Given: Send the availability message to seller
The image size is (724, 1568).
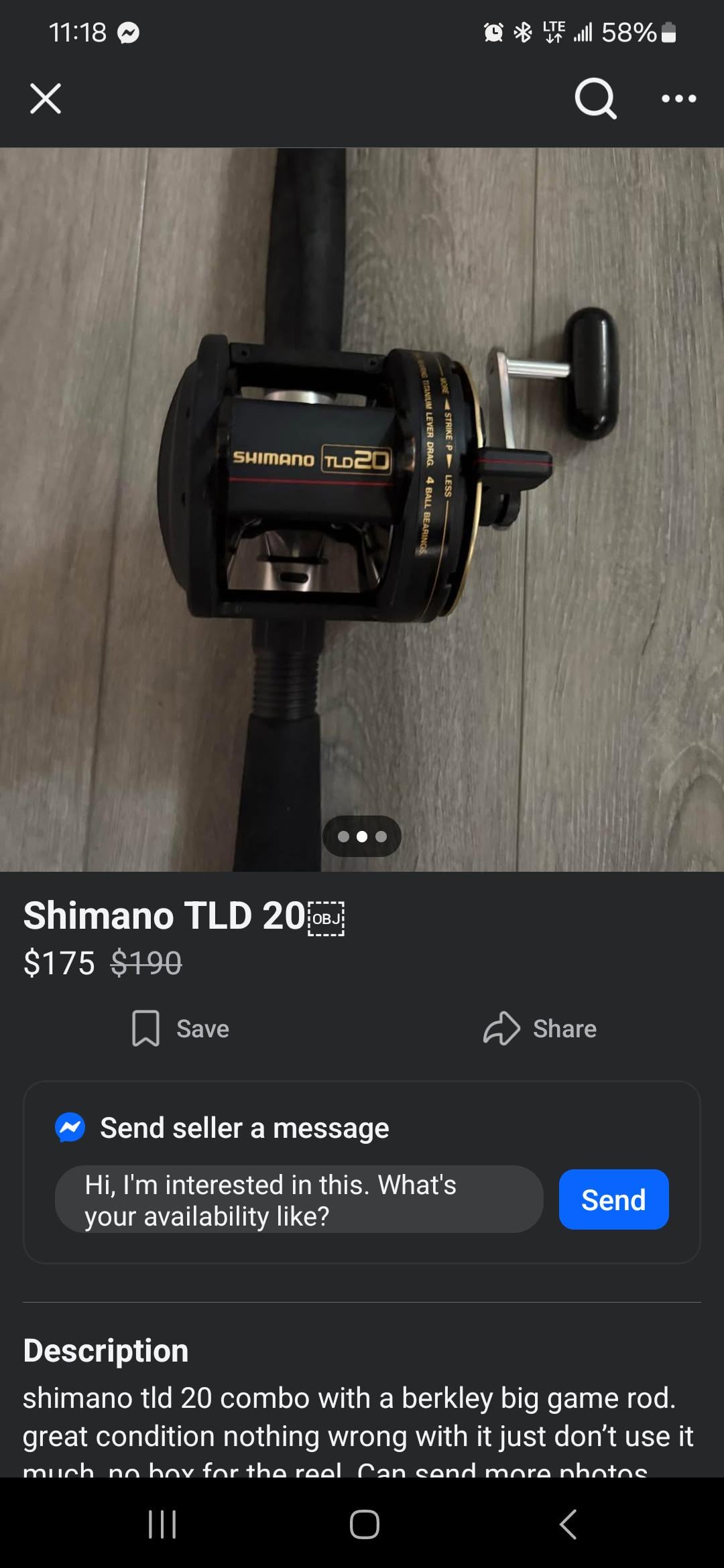Looking at the screenshot, I should point(613,1200).
